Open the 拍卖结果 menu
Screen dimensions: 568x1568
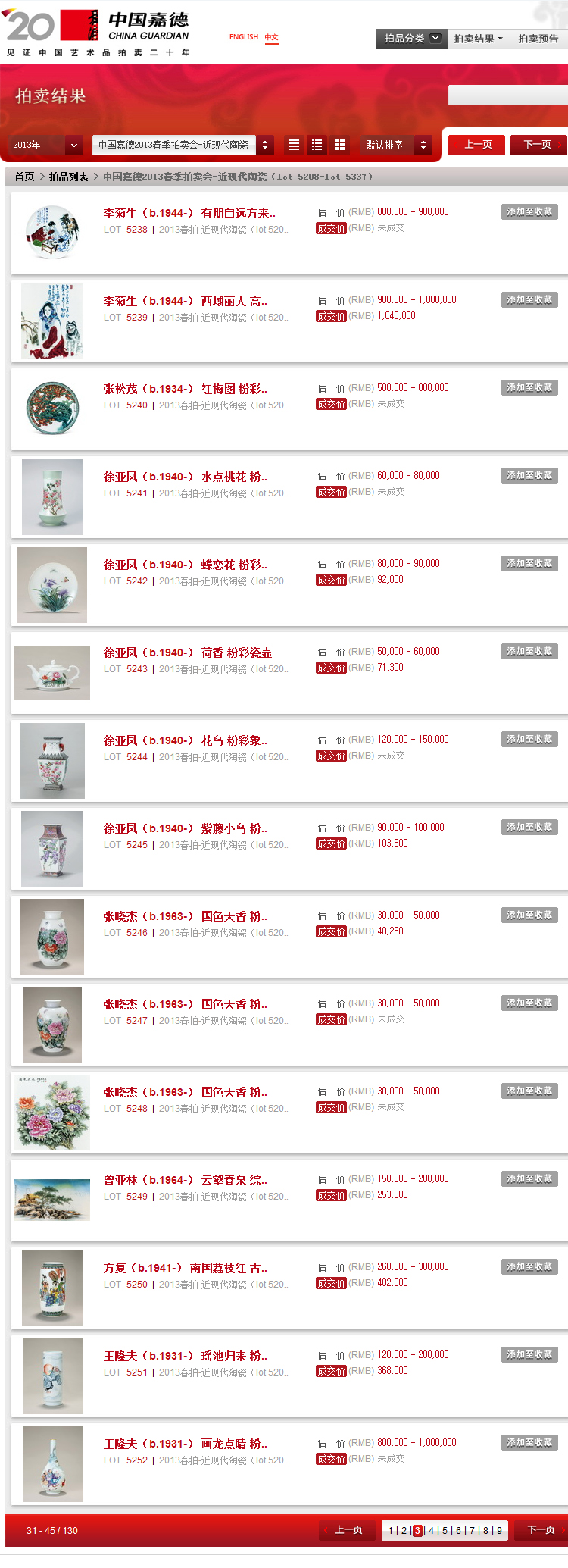click(x=477, y=39)
